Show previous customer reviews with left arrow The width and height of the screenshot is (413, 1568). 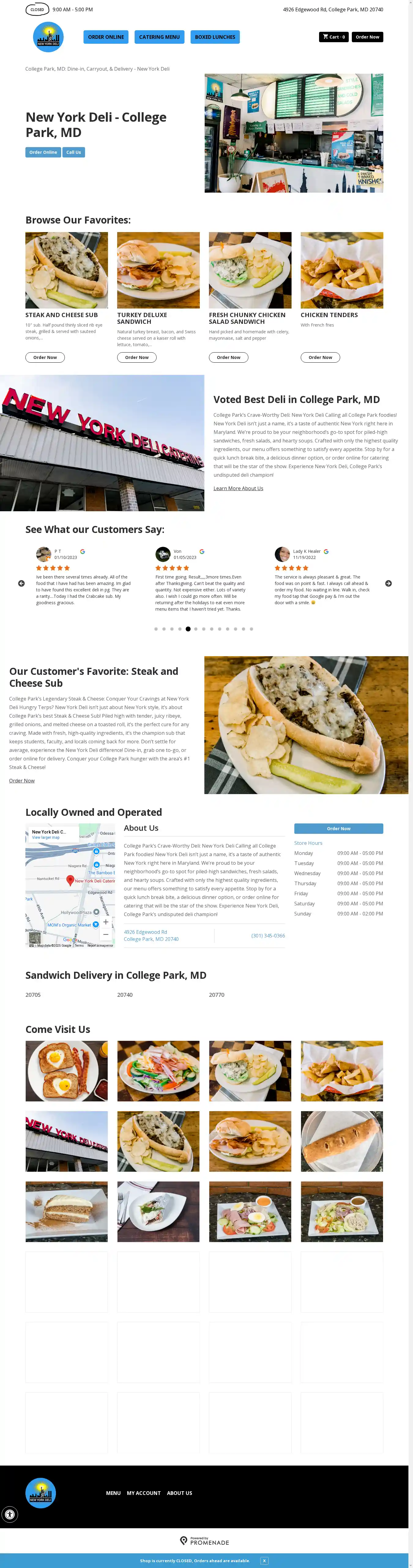21,583
